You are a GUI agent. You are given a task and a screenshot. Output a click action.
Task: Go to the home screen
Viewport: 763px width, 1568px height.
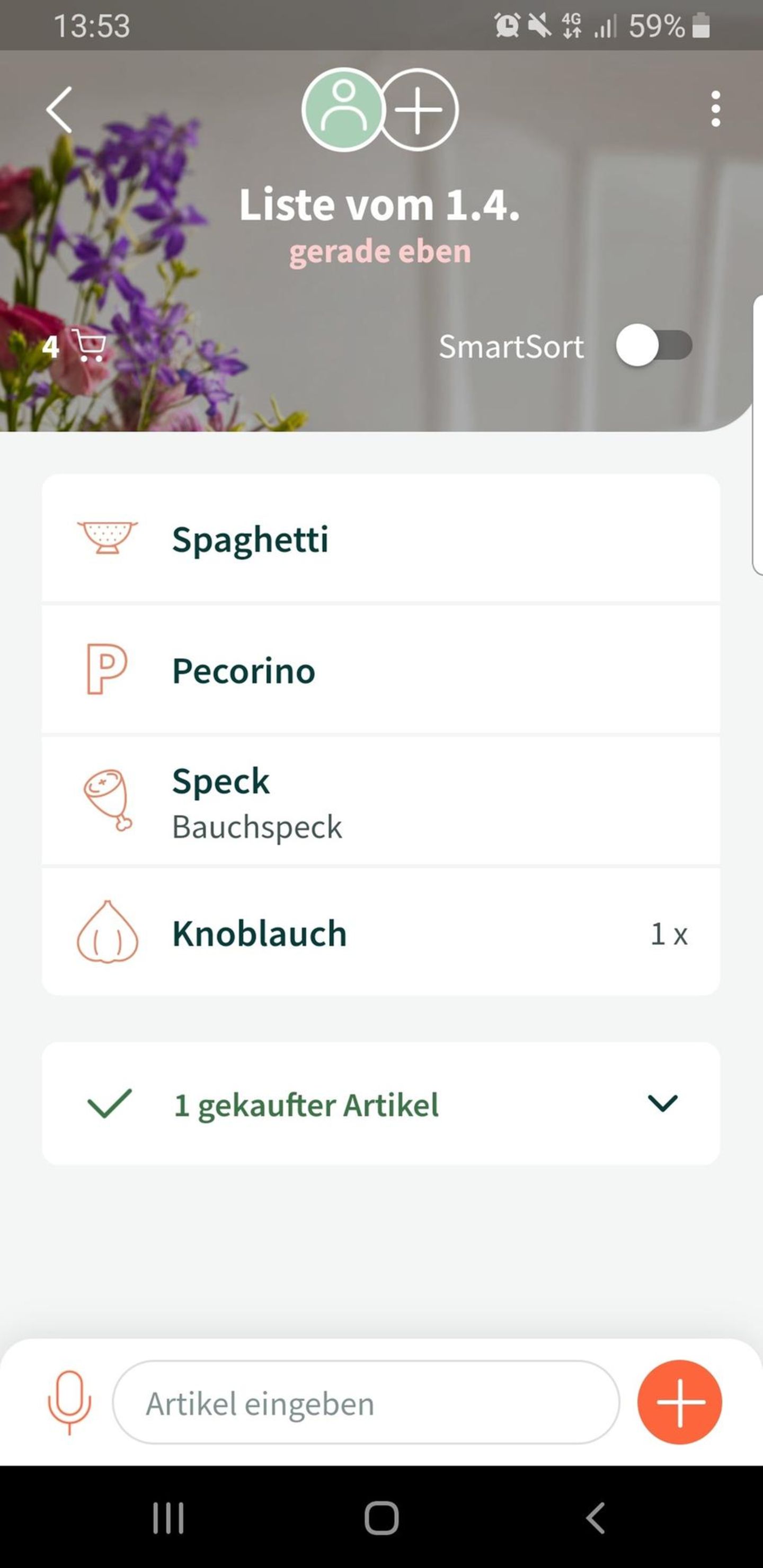pos(381,1518)
